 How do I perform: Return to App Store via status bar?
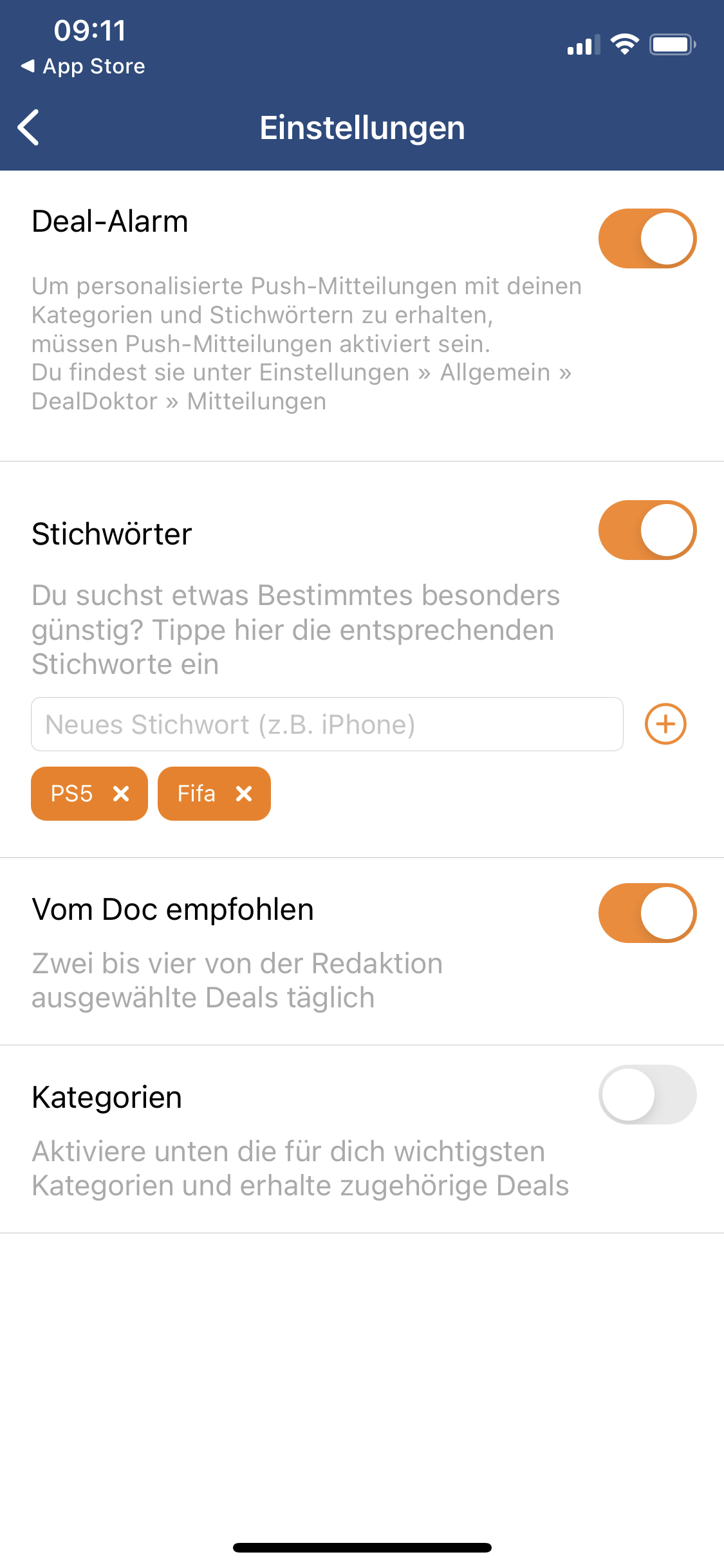click(83, 66)
